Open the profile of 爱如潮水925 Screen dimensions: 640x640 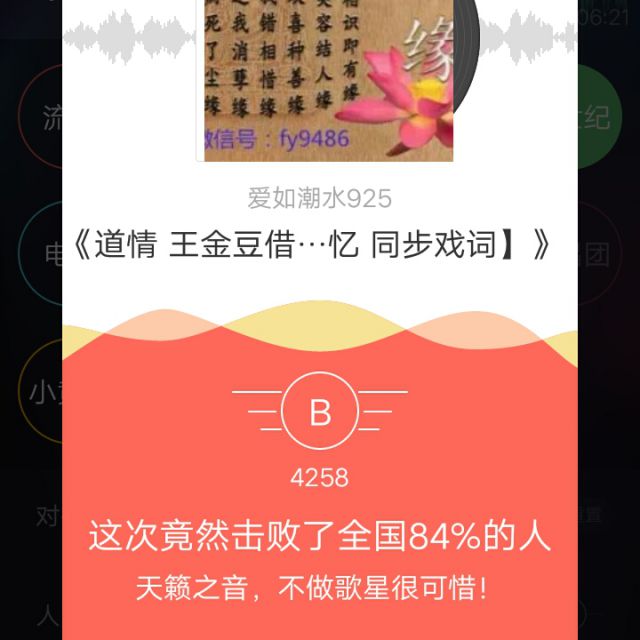(319, 198)
